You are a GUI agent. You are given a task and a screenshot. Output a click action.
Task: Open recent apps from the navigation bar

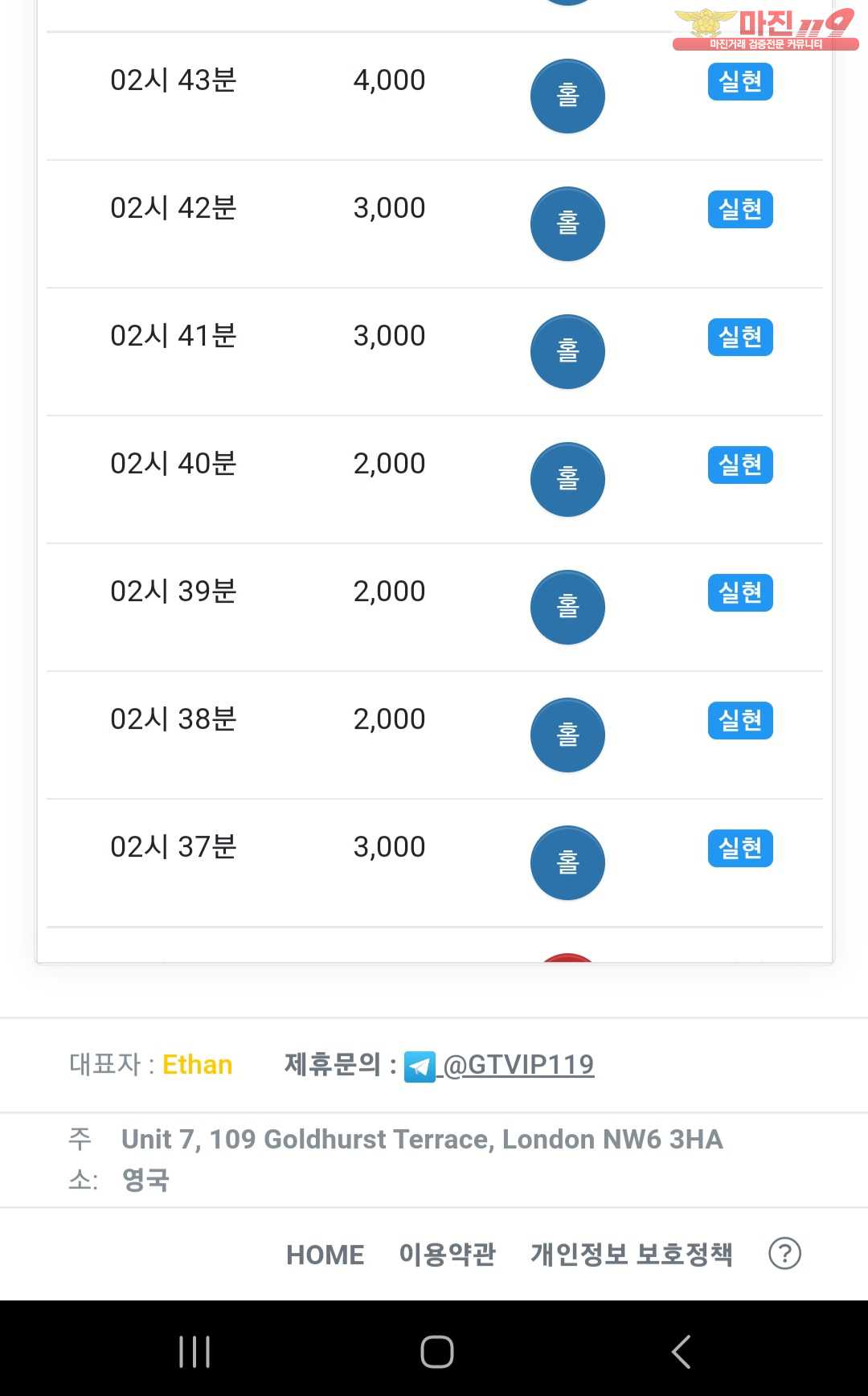(x=194, y=1352)
